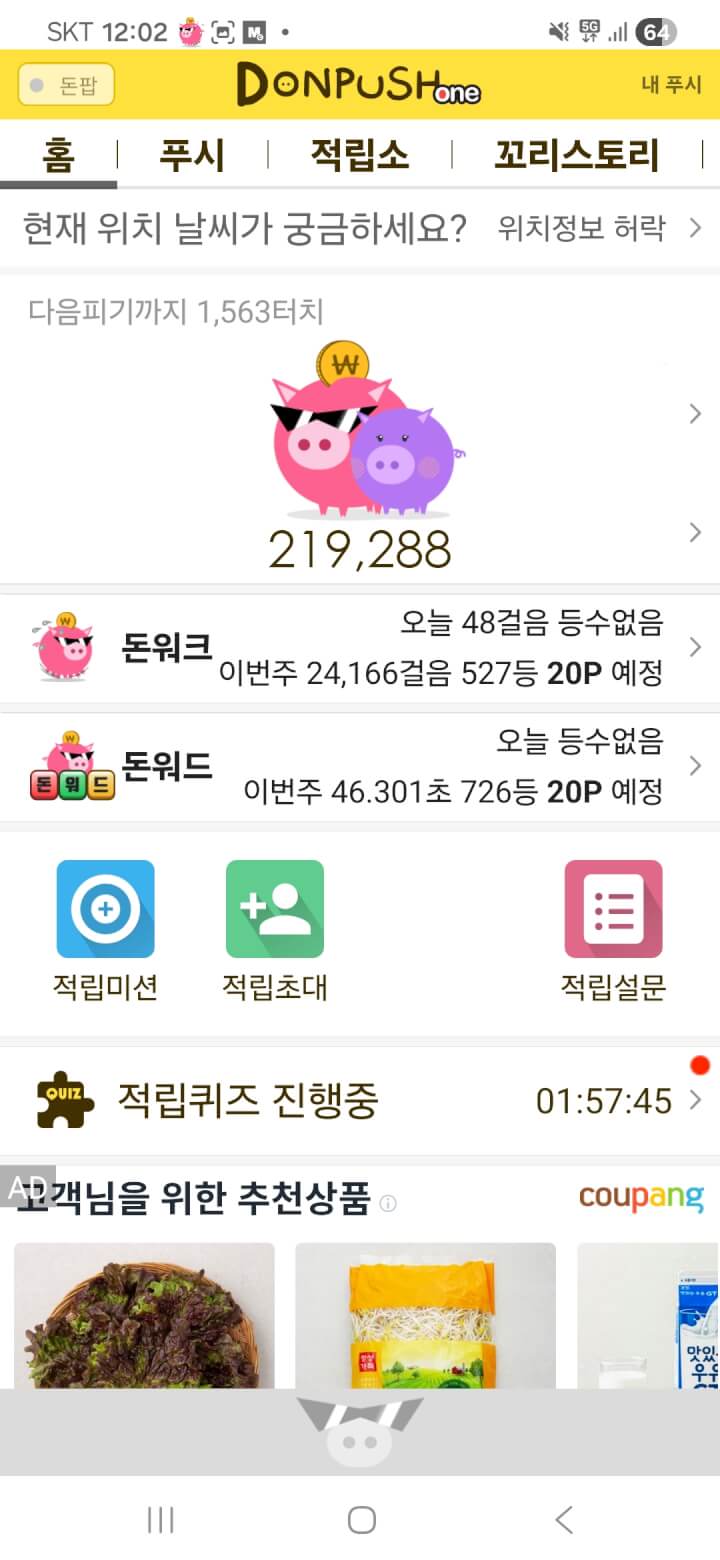Open the 돈워드 word game row
This screenshot has width=720, height=1560.
click(x=360, y=767)
